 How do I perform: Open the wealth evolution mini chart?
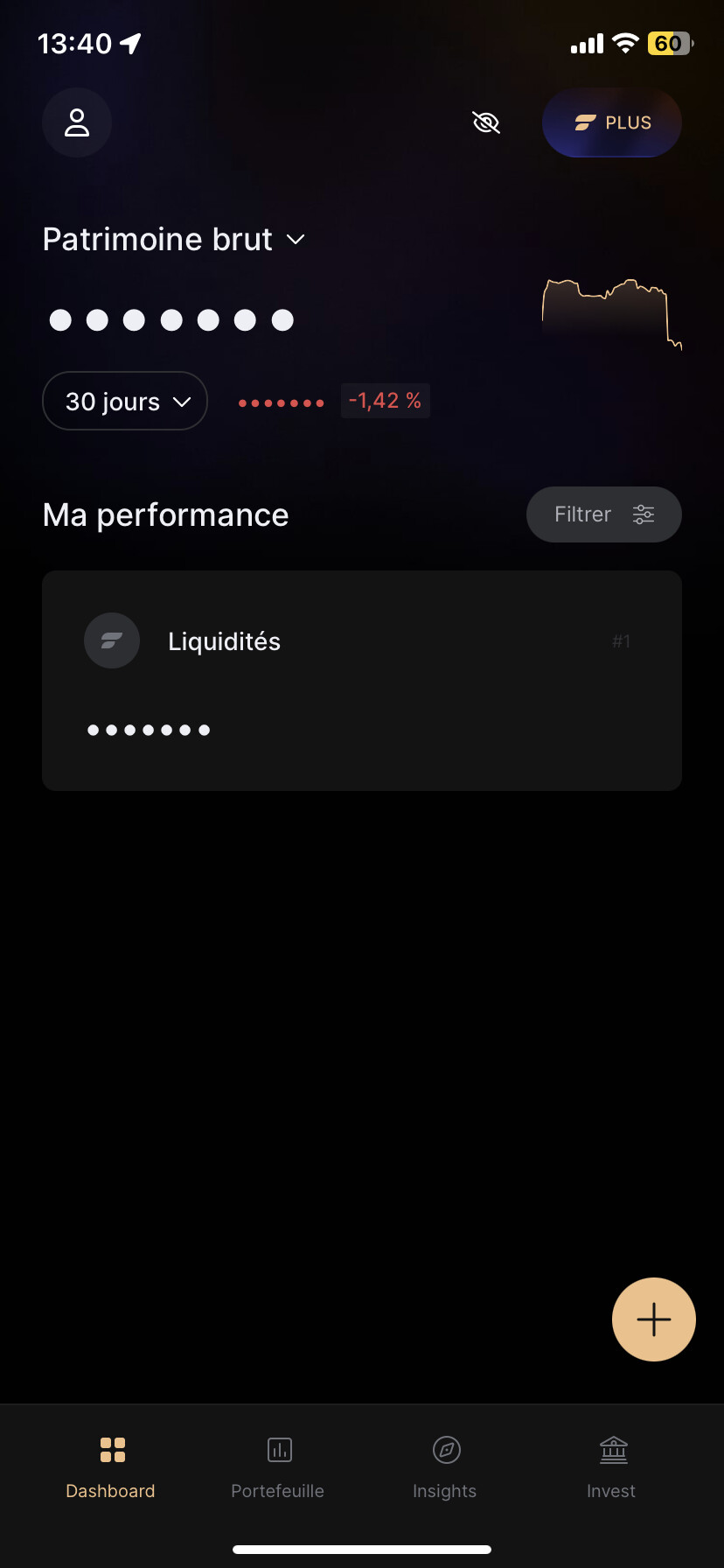[612, 313]
